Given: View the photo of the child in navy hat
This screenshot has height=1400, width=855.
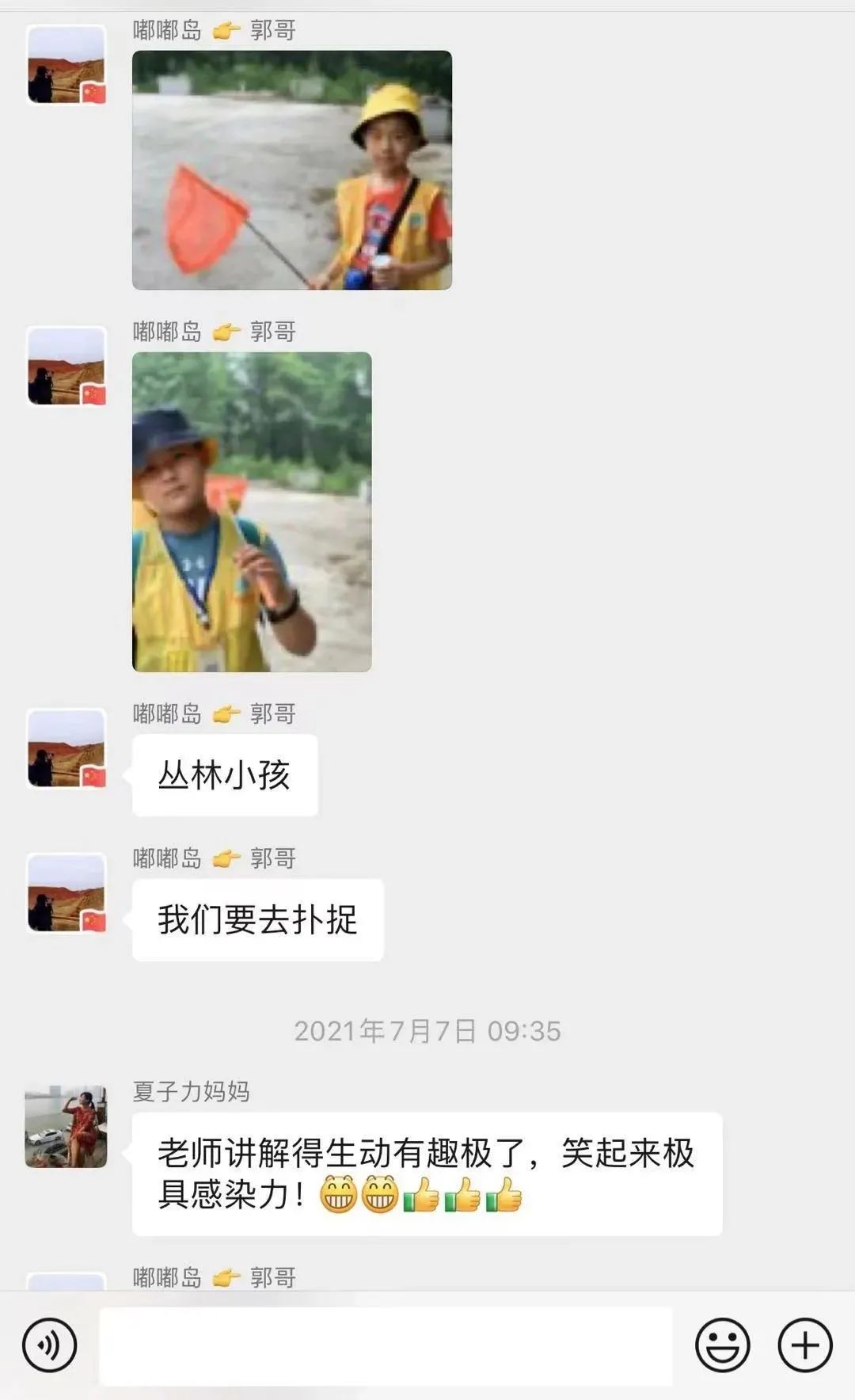Looking at the screenshot, I should (x=252, y=512).
